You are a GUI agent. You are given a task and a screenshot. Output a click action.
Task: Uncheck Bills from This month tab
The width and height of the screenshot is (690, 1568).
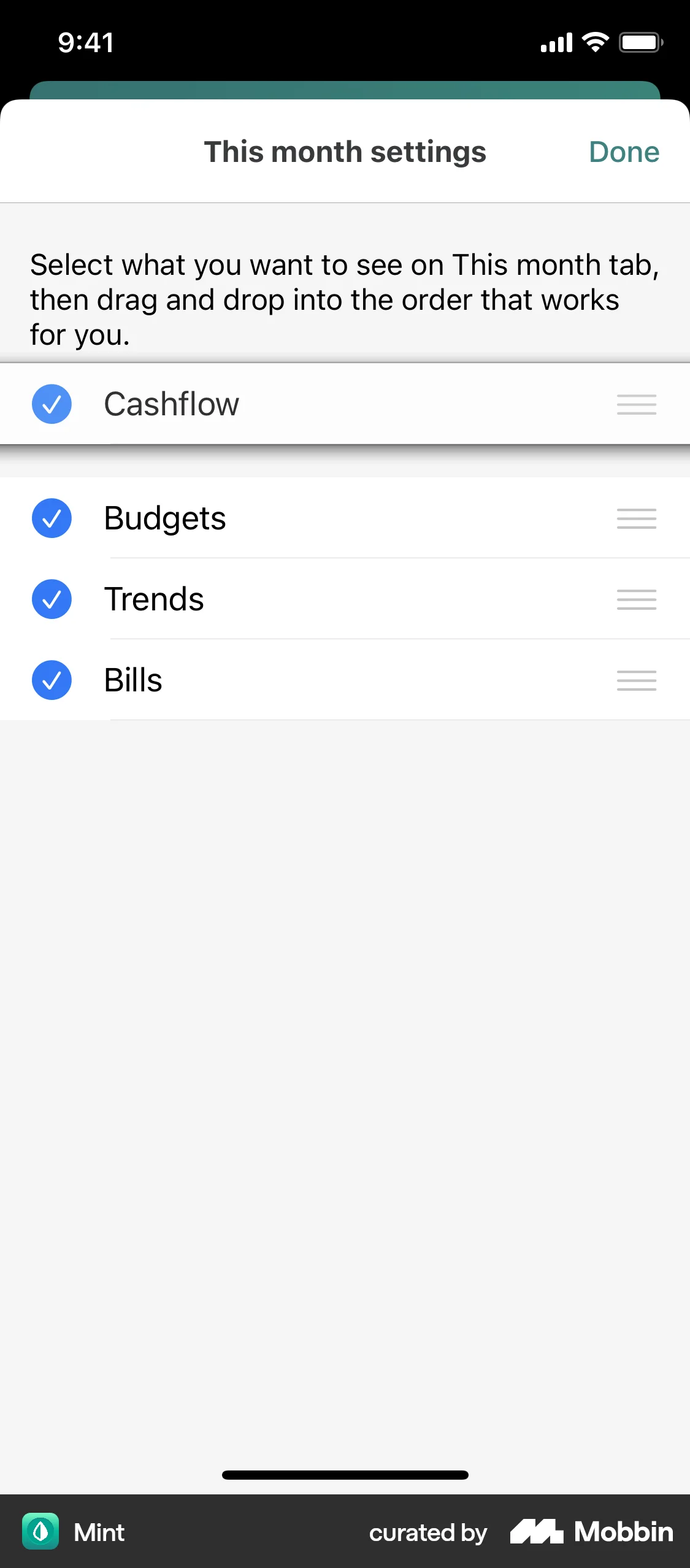(52, 680)
